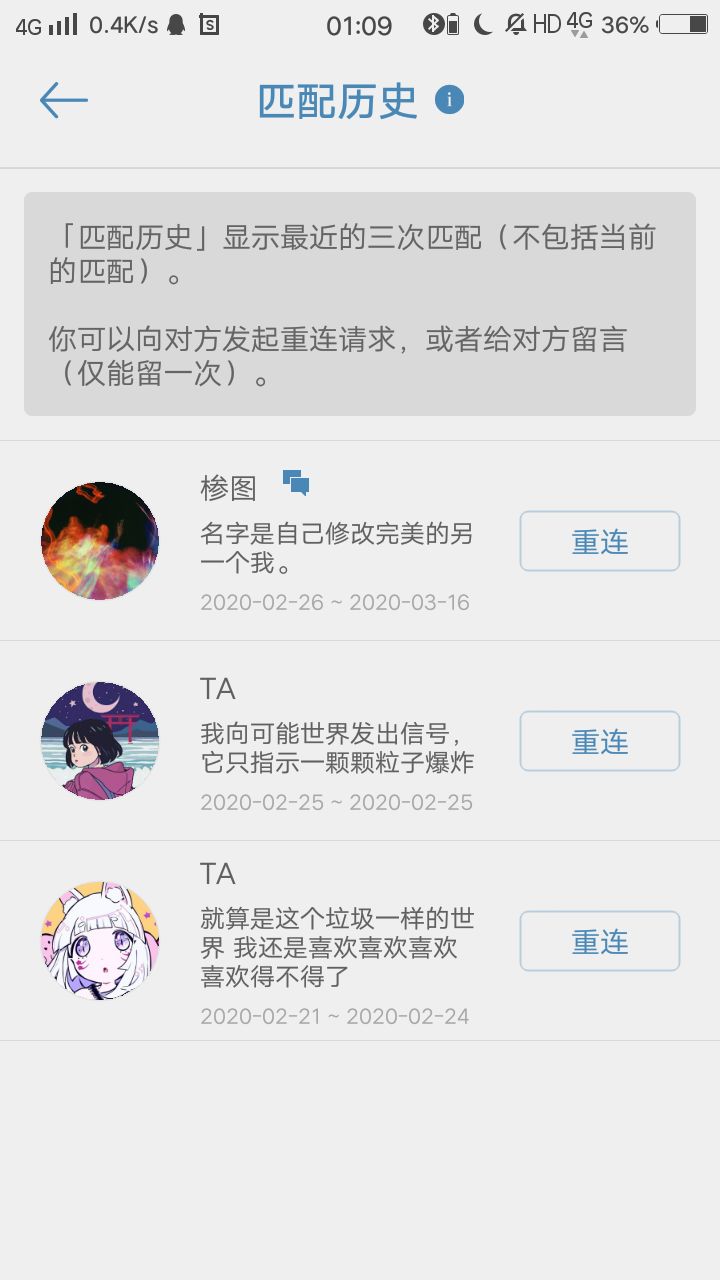This screenshot has width=720, height=1280.
Task: Tap the clock showing 01:09
Action: tap(360, 25)
